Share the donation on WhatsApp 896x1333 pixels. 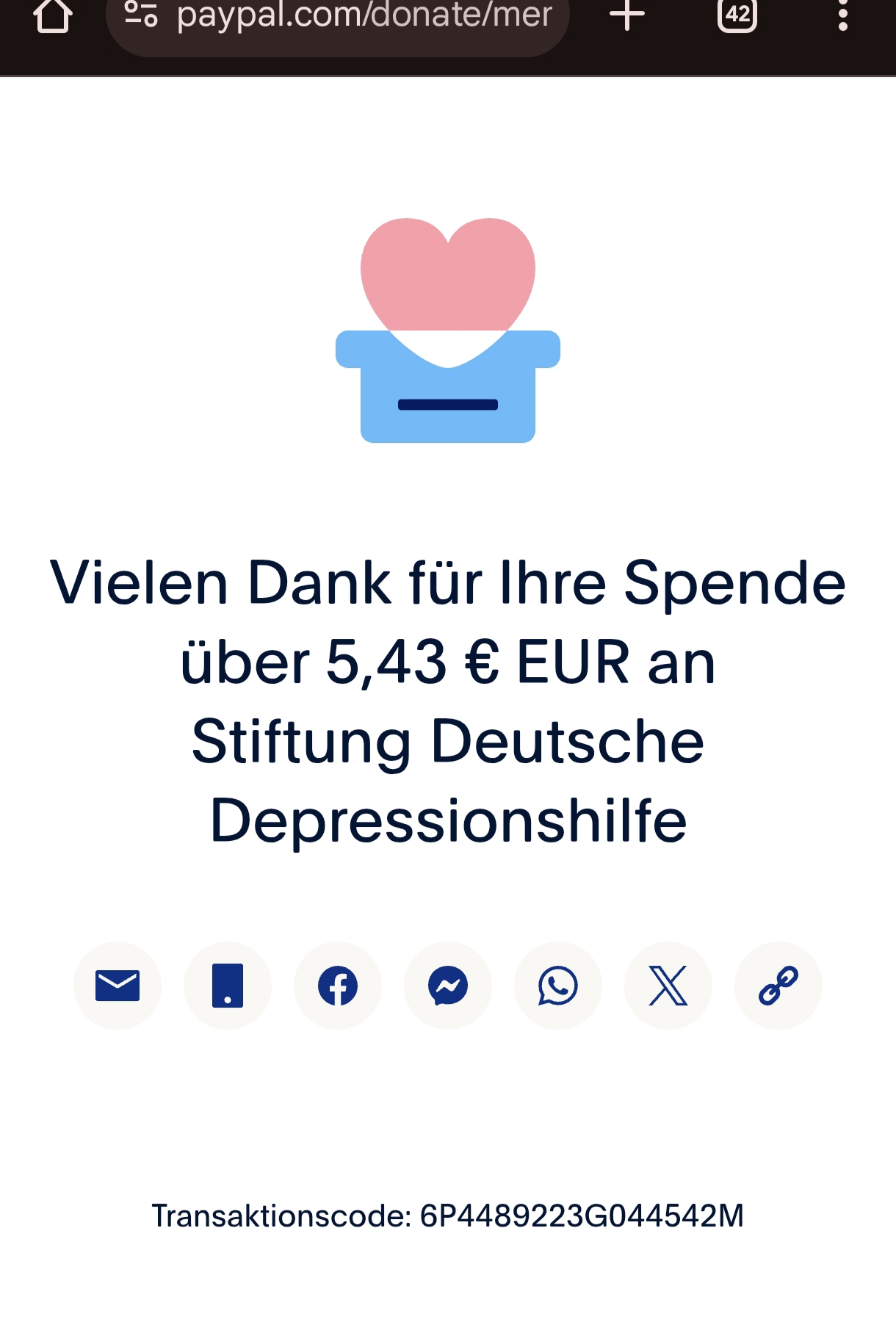tap(558, 986)
